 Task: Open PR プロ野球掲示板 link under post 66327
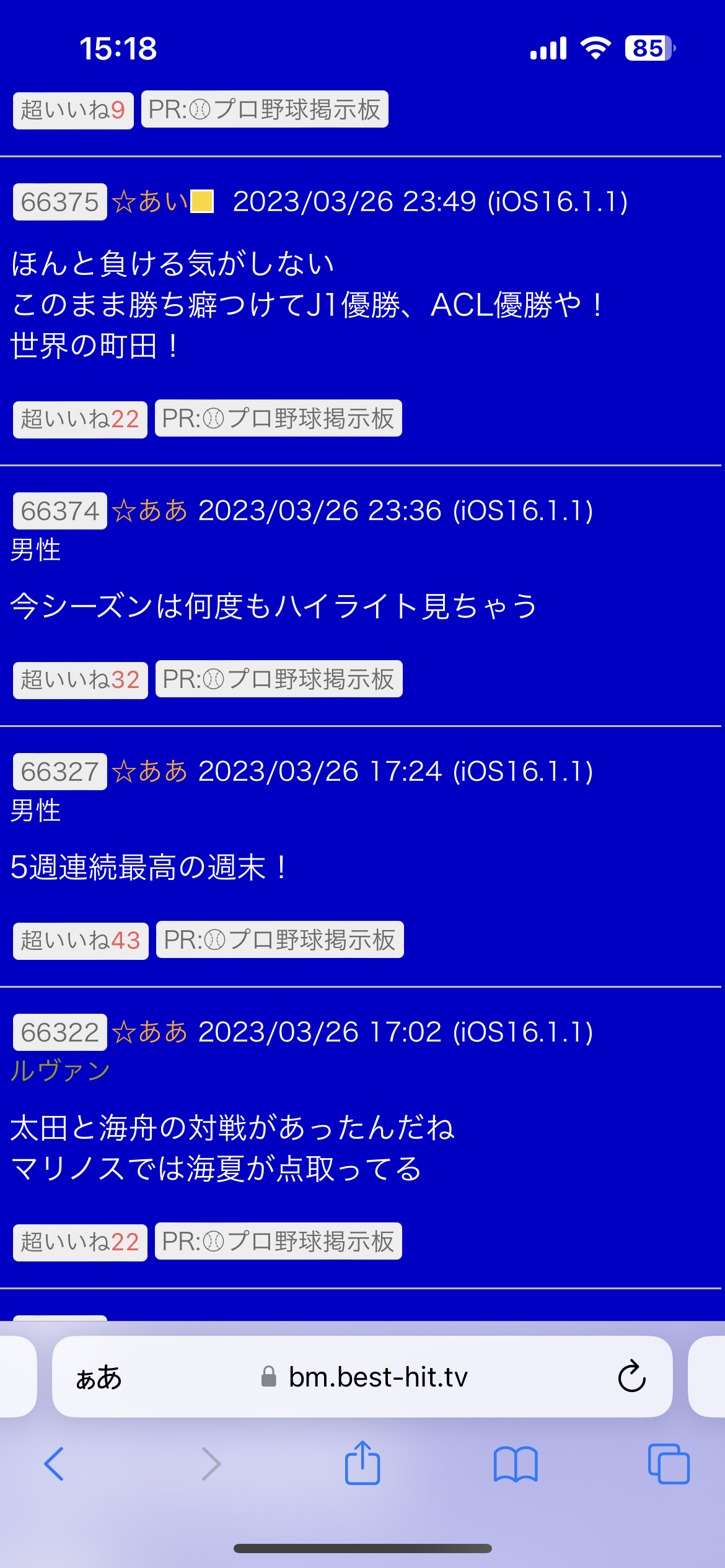pyautogui.click(x=279, y=940)
